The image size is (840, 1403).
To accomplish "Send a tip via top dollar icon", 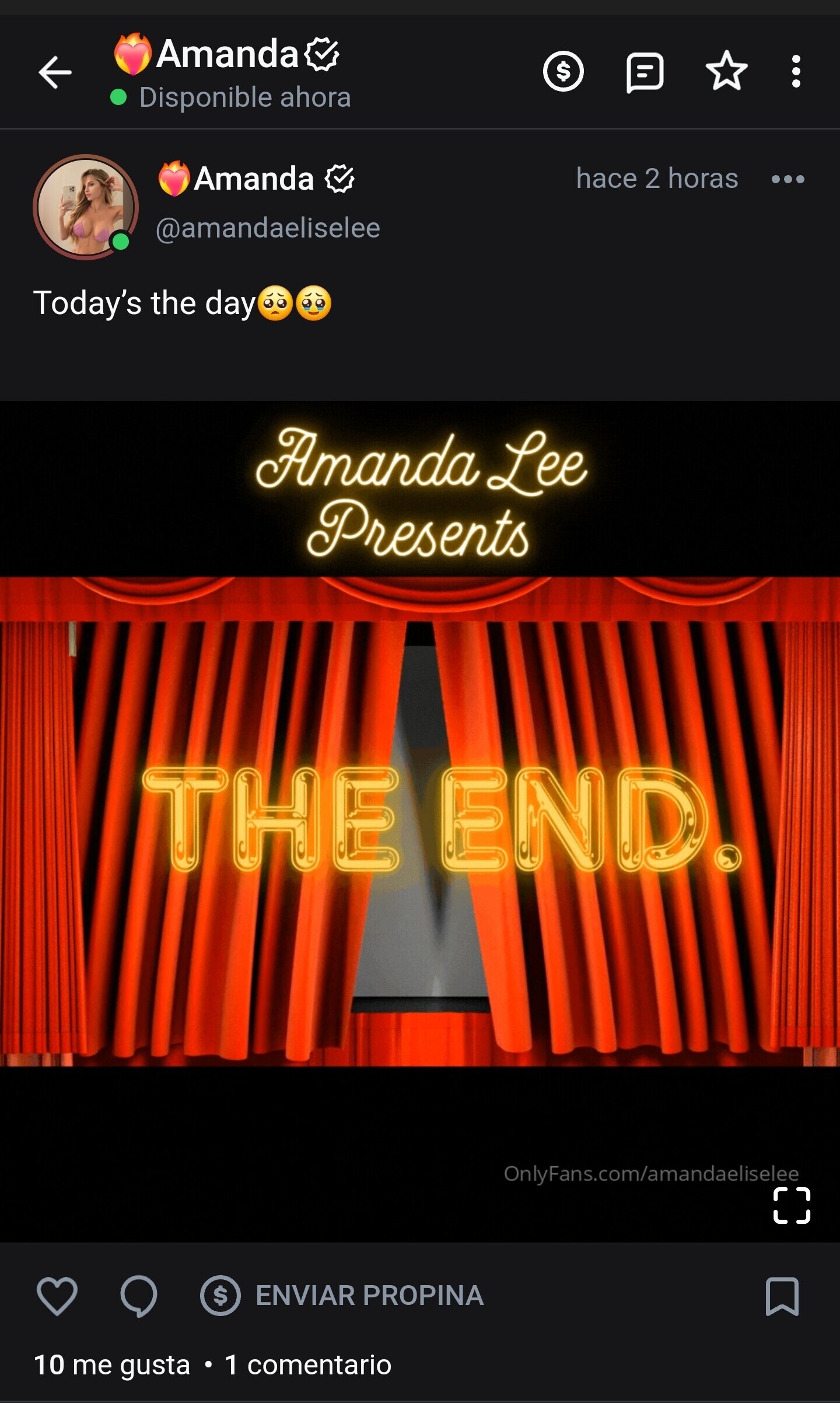I will 563,72.
